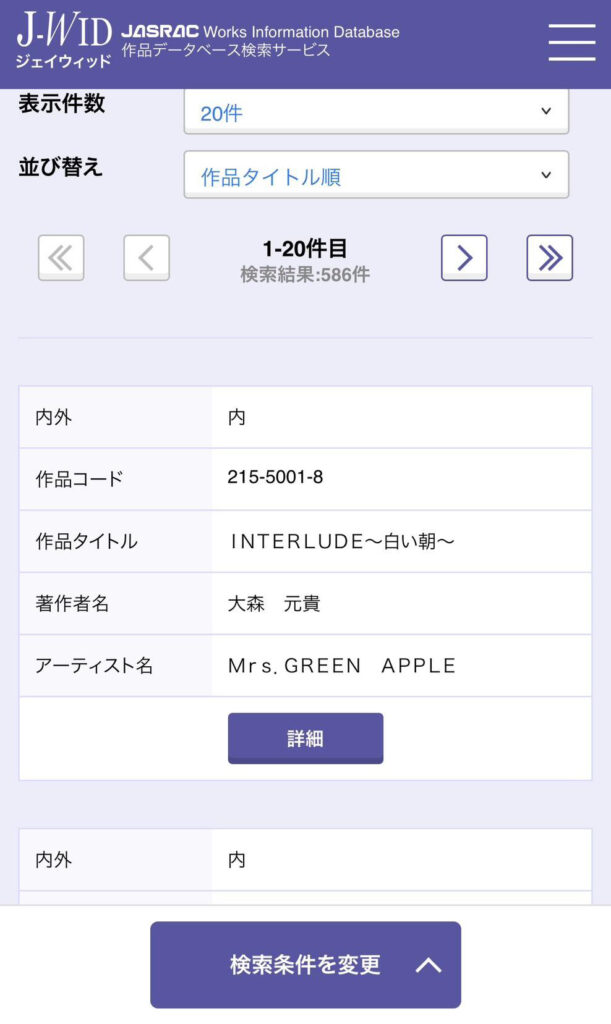Jump to the last results page
The width and height of the screenshot is (611, 1024).
[549, 258]
